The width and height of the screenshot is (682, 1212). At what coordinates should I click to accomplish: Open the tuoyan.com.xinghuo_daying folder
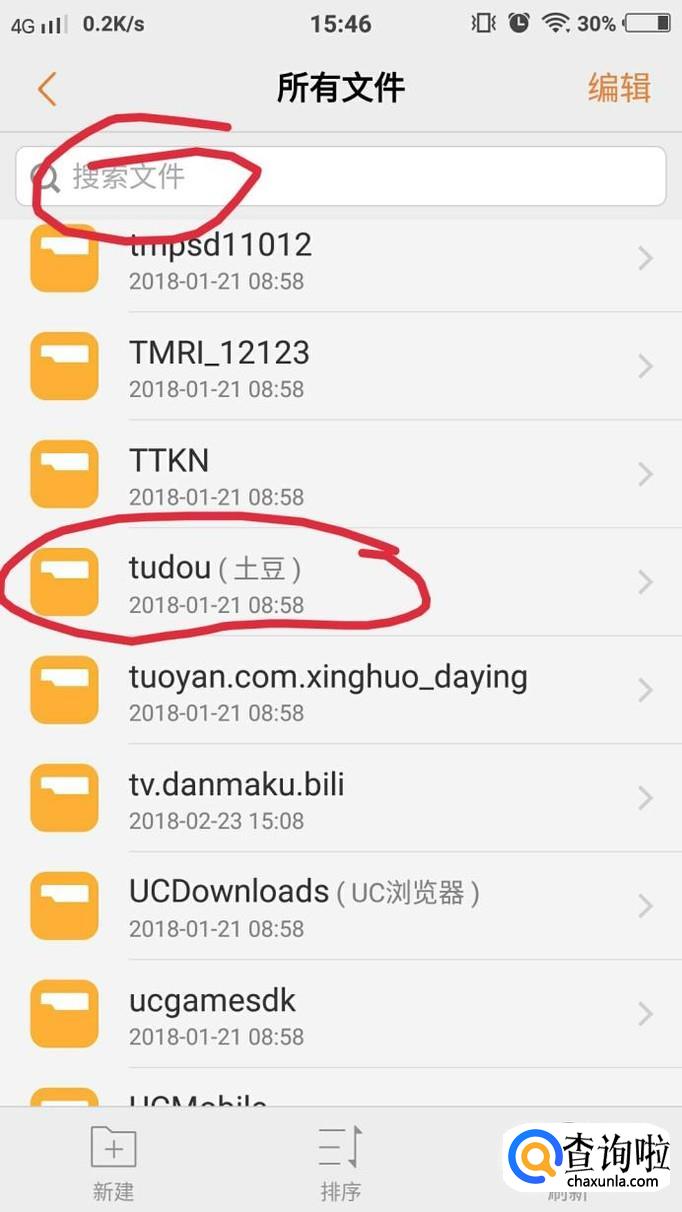(x=340, y=691)
